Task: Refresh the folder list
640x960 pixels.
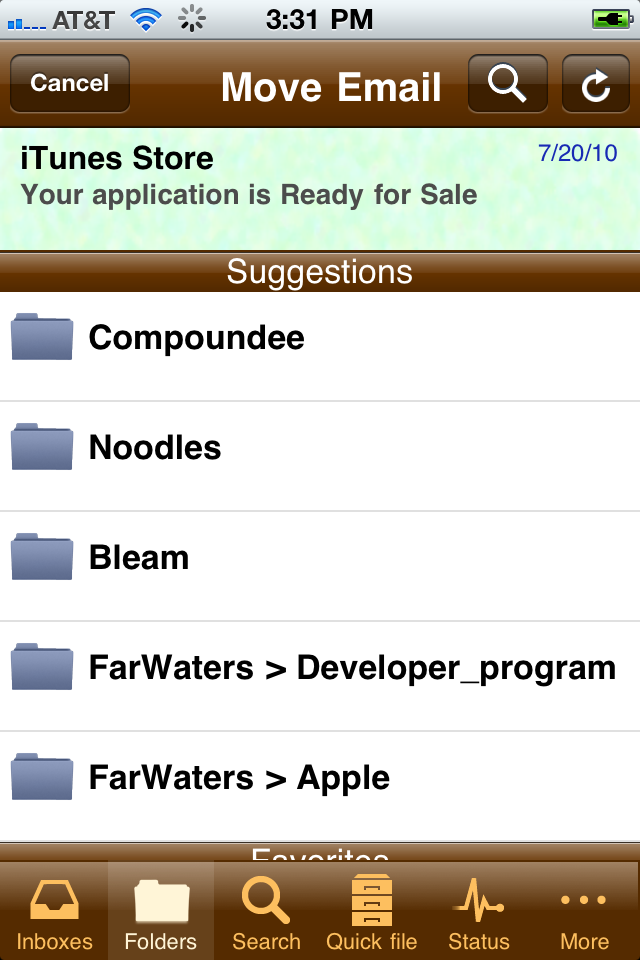Action: pyautogui.click(x=596, y=84)
